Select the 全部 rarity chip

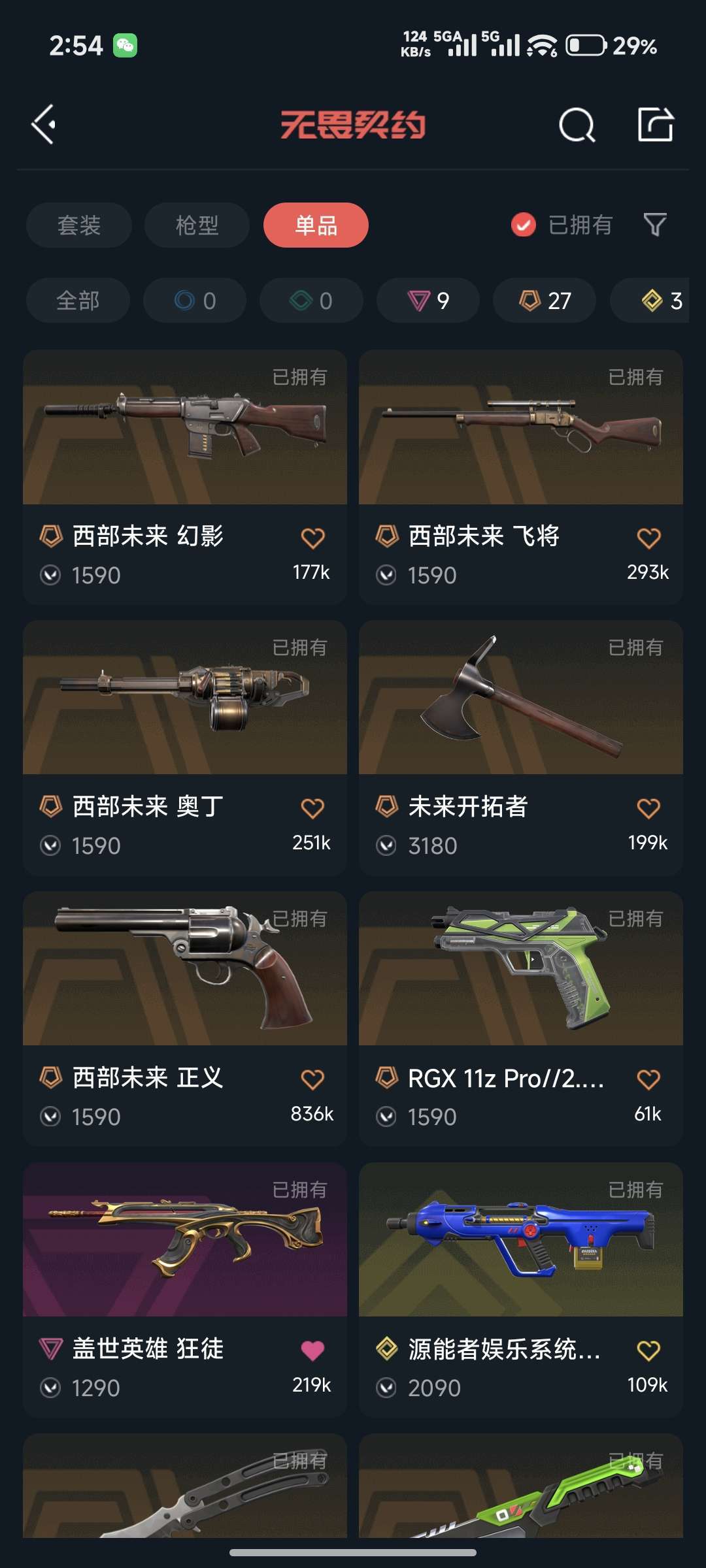point(78,301)
